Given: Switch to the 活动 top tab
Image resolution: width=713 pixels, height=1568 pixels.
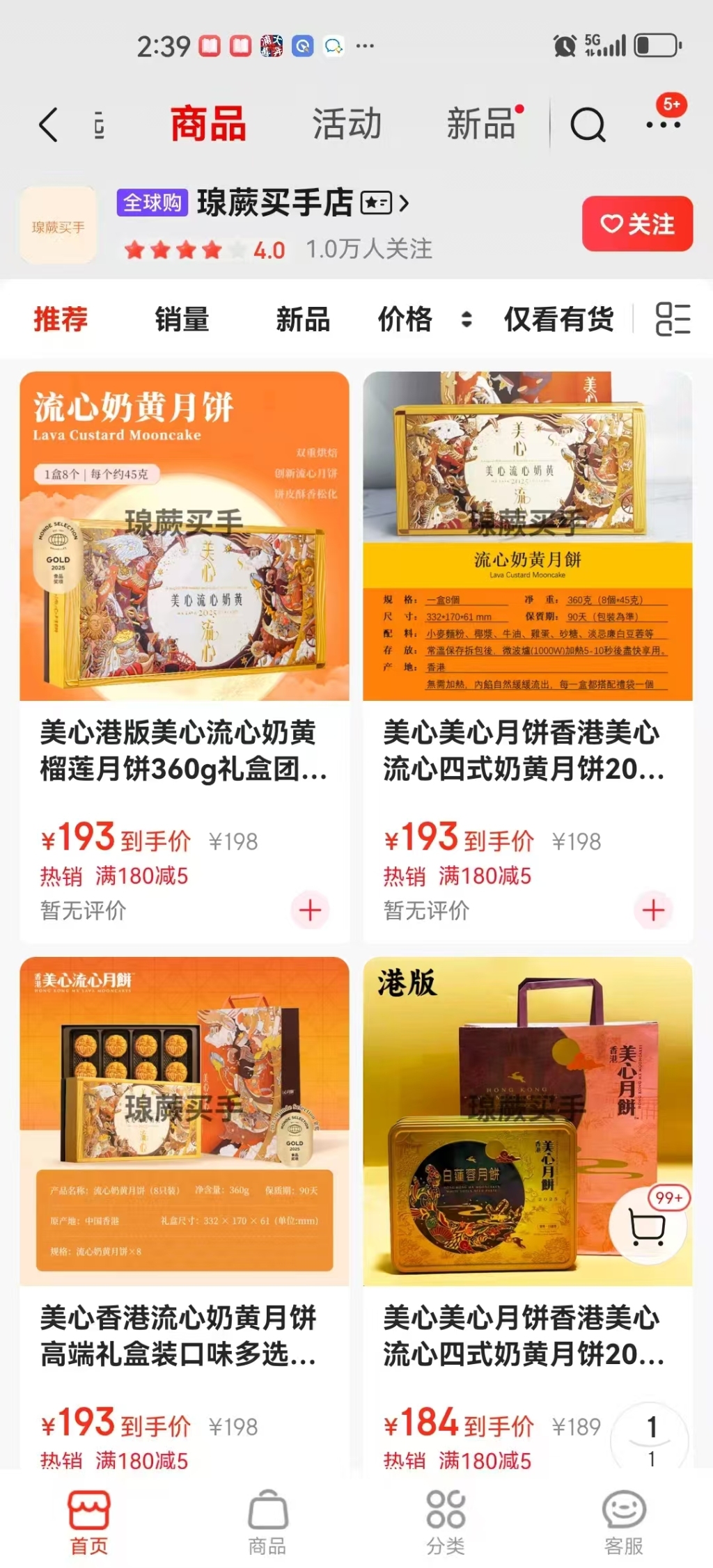Looking at the screenshot, I should 346,125.
